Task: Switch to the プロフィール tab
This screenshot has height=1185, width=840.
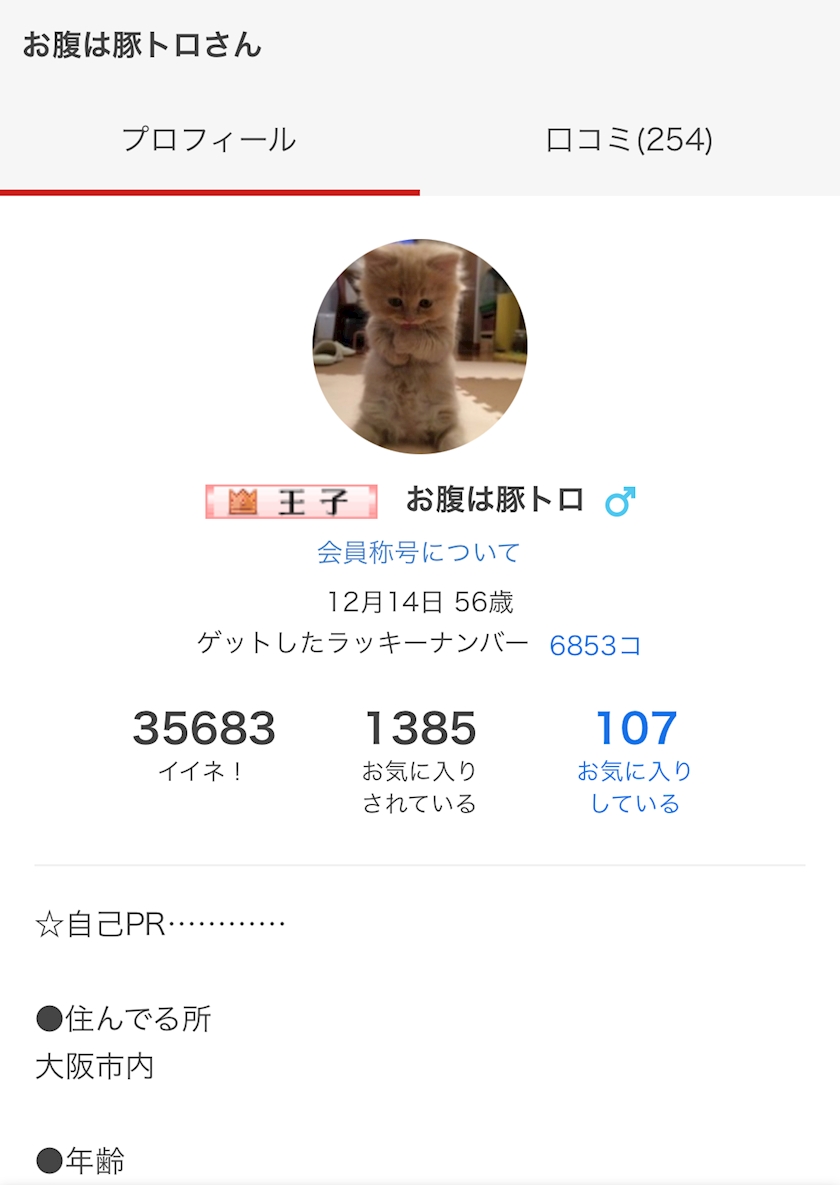Action: (209, 141)
